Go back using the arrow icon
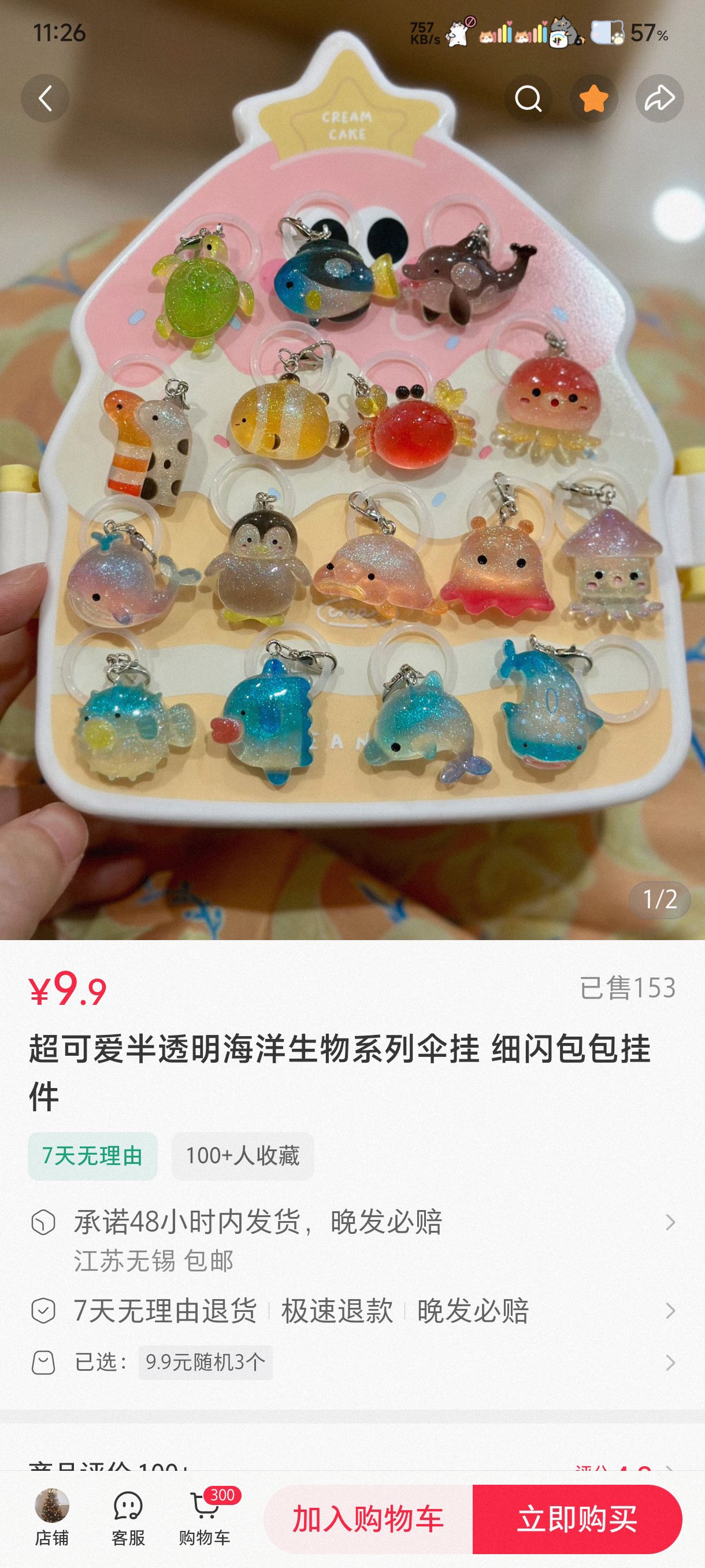Screen dimensions: 705x1568 click(x=45, y=98)
